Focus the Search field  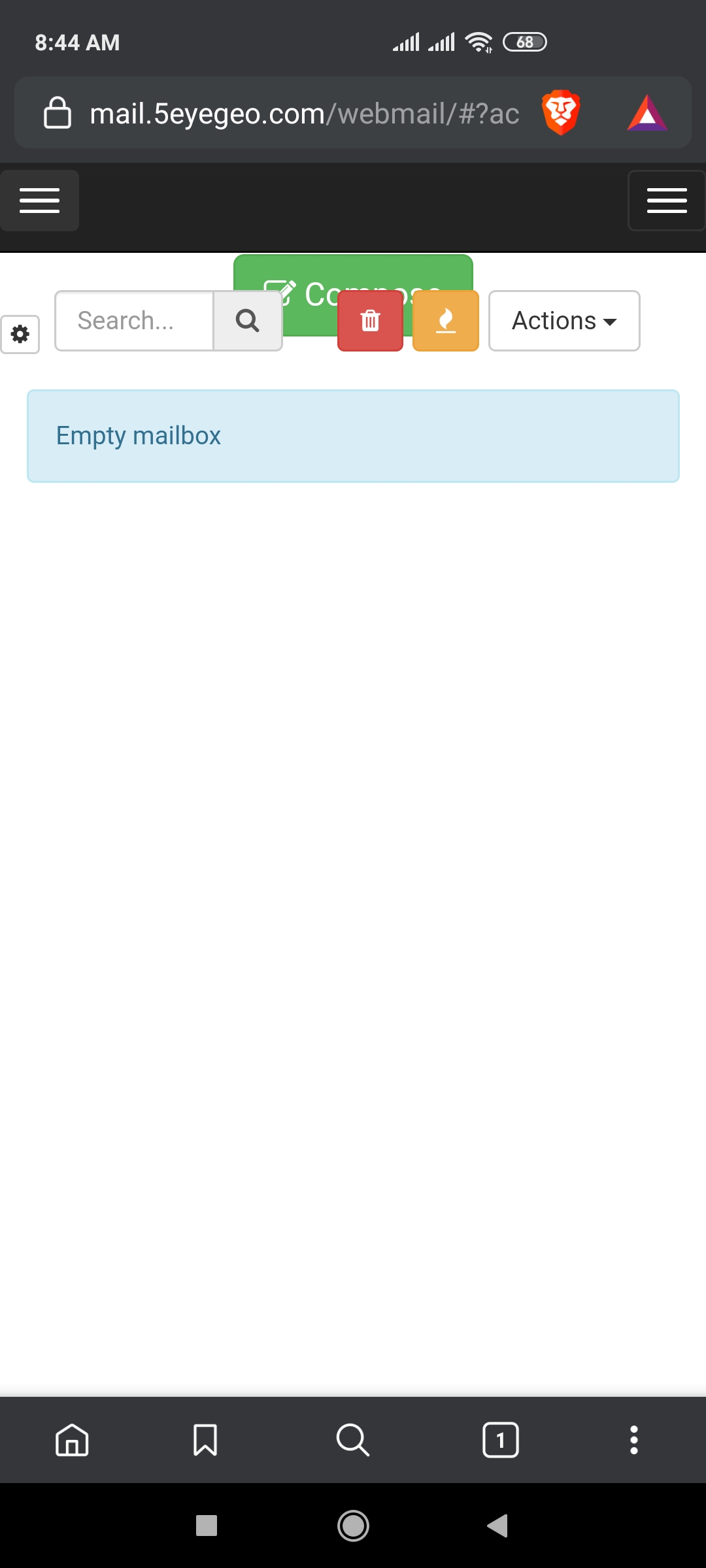135,321
